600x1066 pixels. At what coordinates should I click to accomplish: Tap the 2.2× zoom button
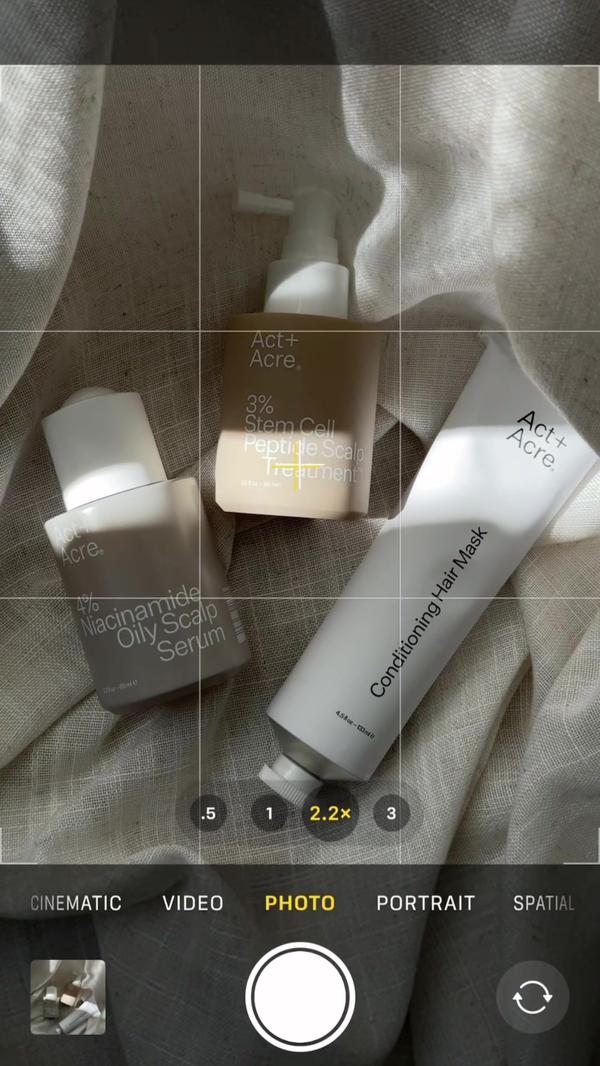[330, 813]
